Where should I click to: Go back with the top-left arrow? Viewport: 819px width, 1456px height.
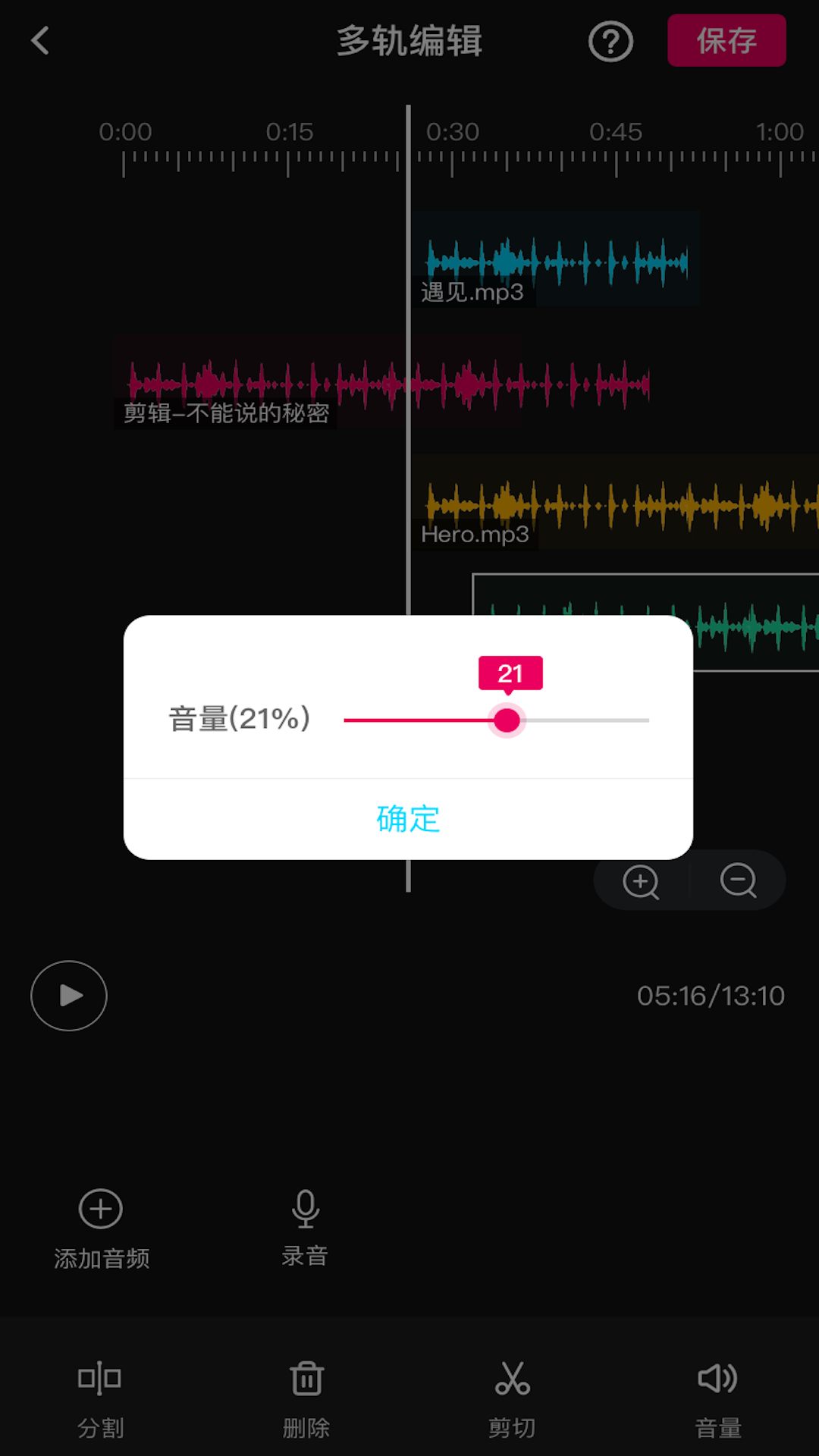click(x=41, y=41)
